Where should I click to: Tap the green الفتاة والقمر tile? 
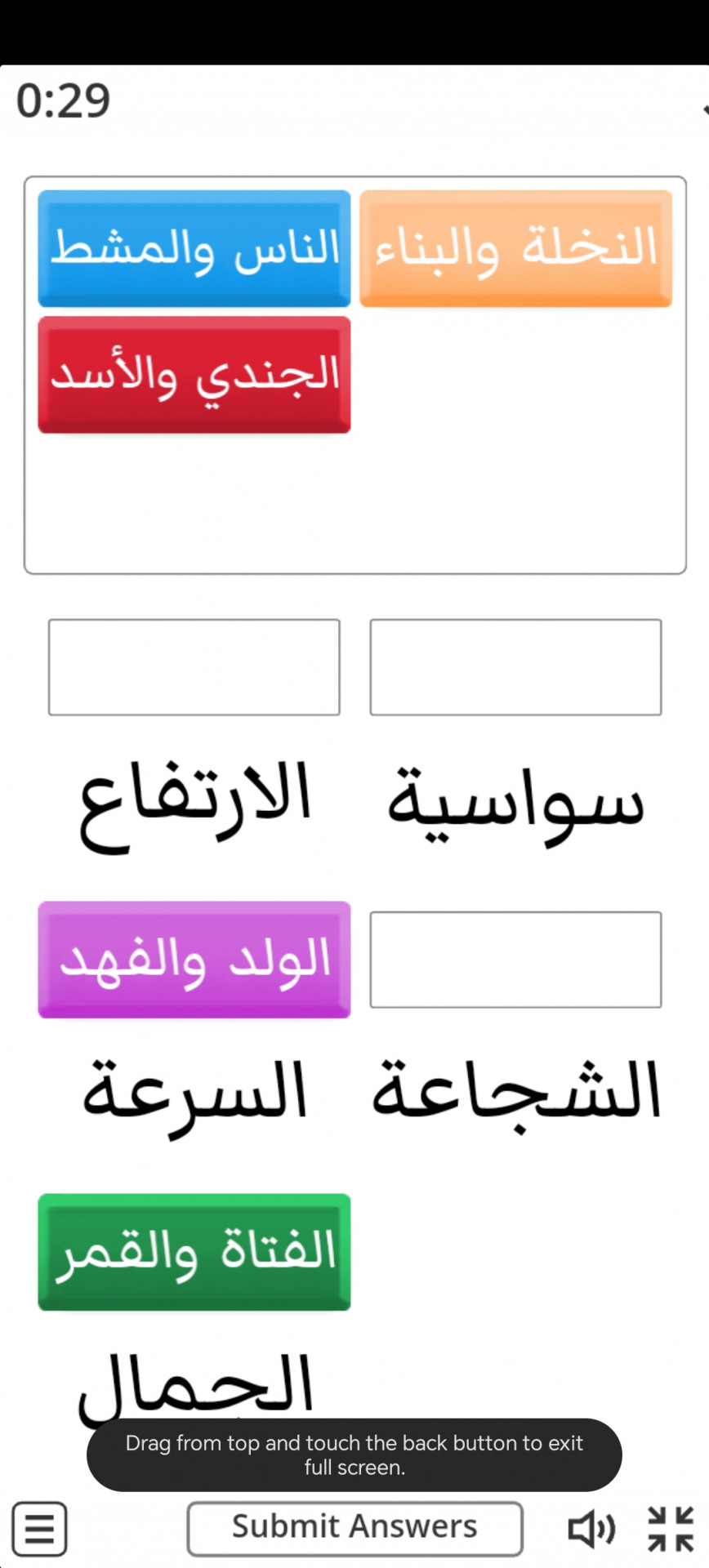click(194, 1252)
